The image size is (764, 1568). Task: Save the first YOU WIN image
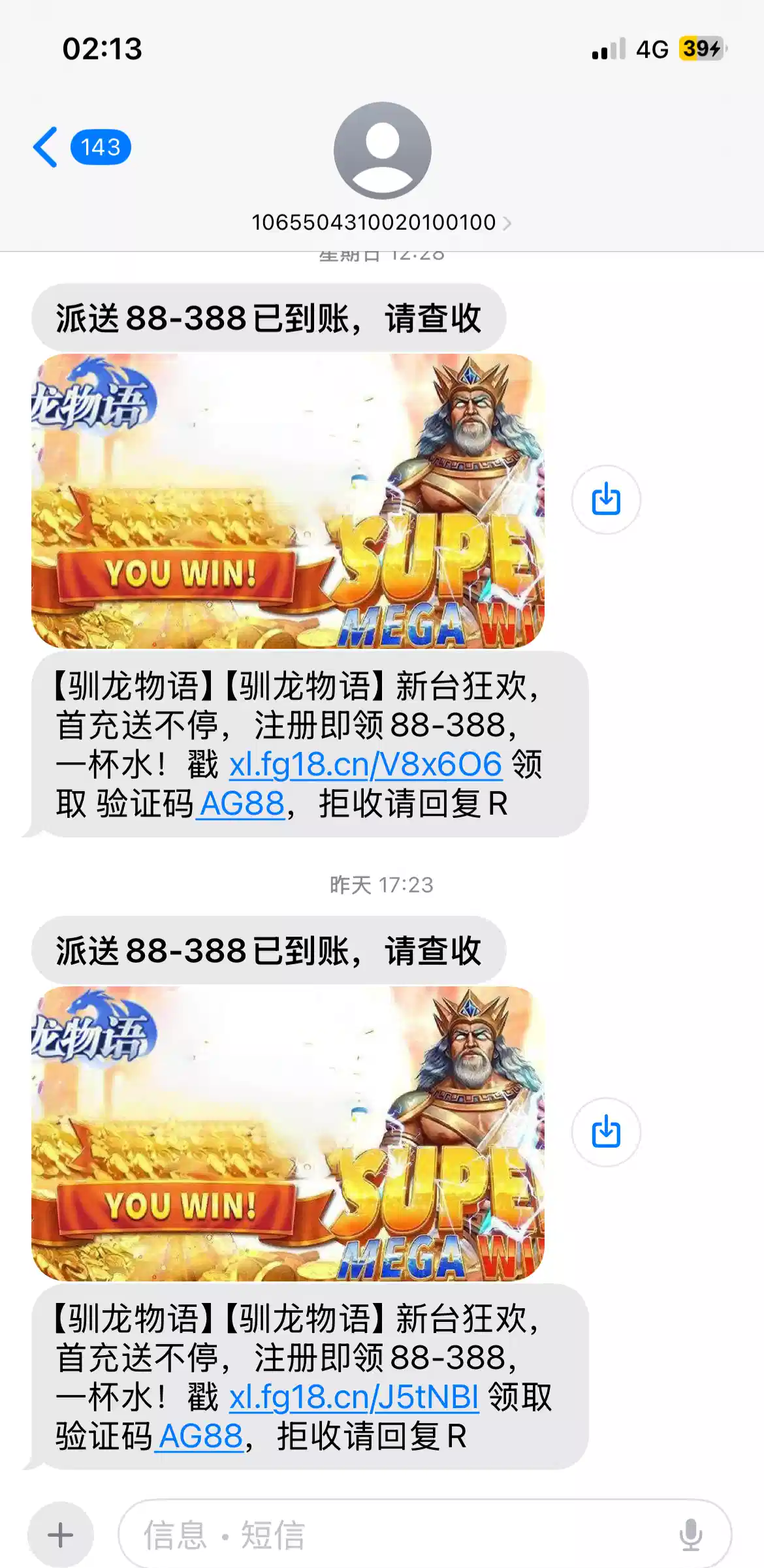tap(605, 499)
